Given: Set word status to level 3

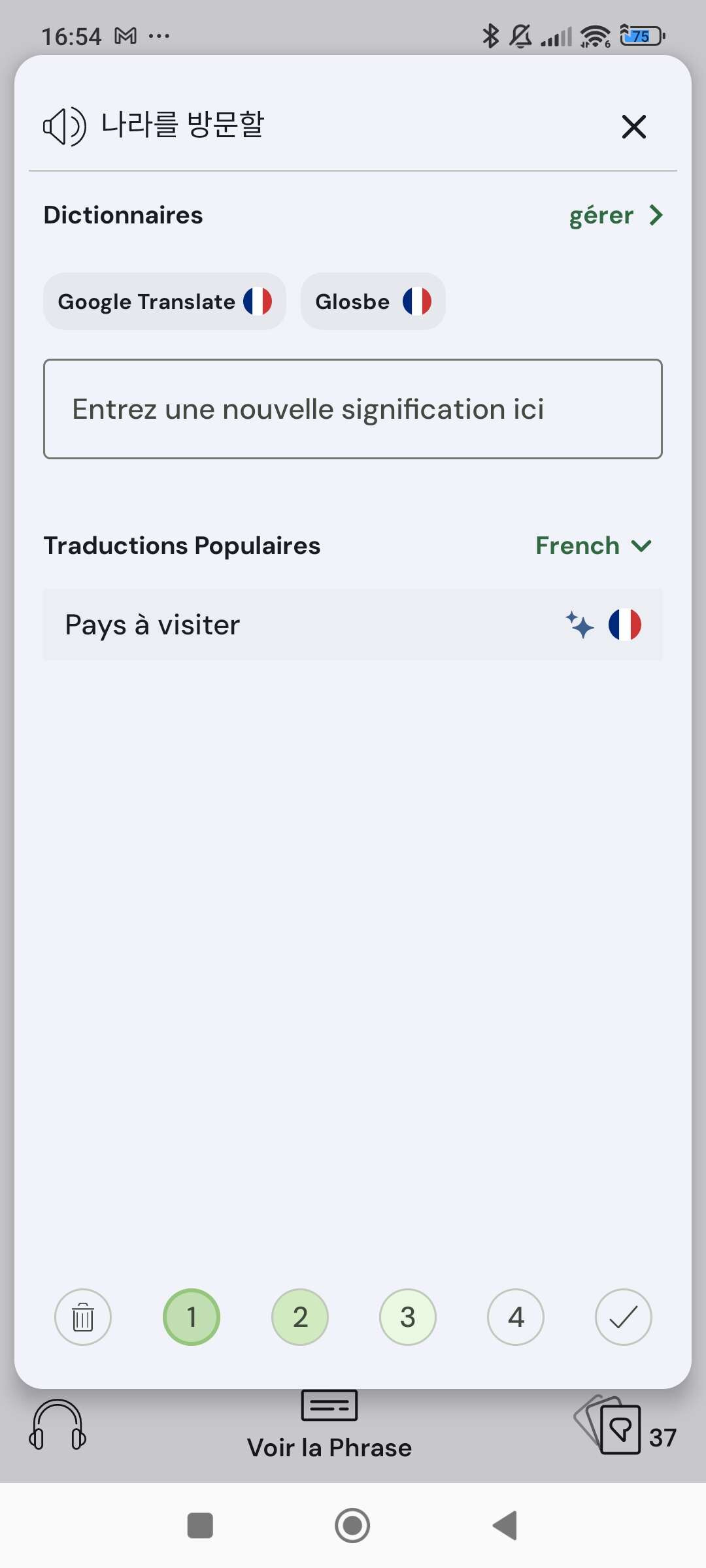Looking at the screenshot, I should tap(408, 1317).
